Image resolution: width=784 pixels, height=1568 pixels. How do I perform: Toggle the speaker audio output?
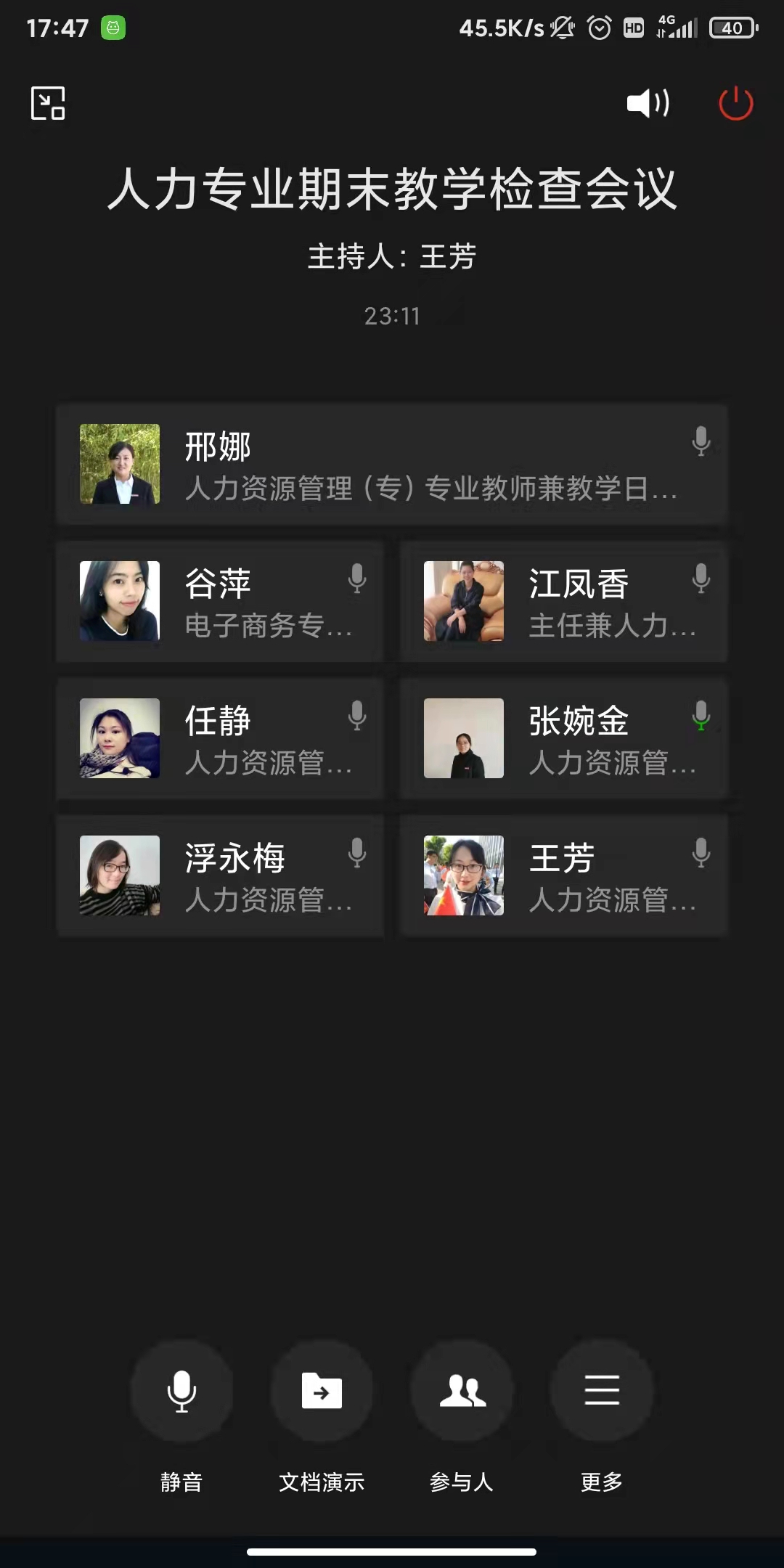[x=648, y=103]
